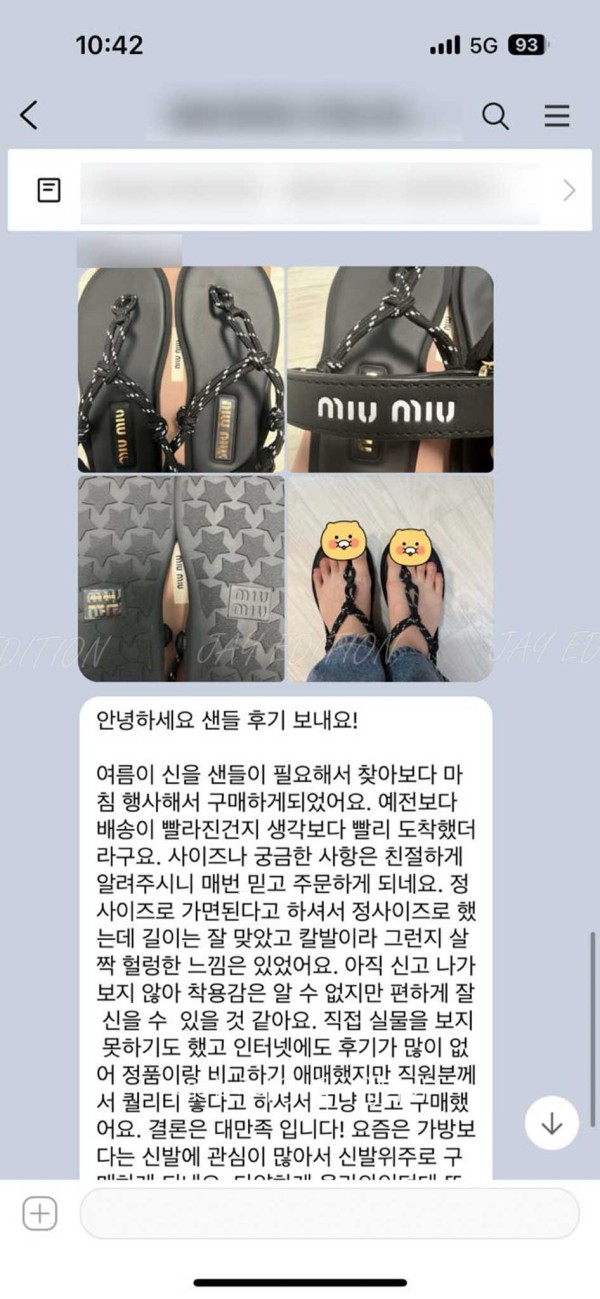Open the photo of feet wearing the sandals
The width and height of the screenshot is (600, 1299).
(x=390, y=578)
